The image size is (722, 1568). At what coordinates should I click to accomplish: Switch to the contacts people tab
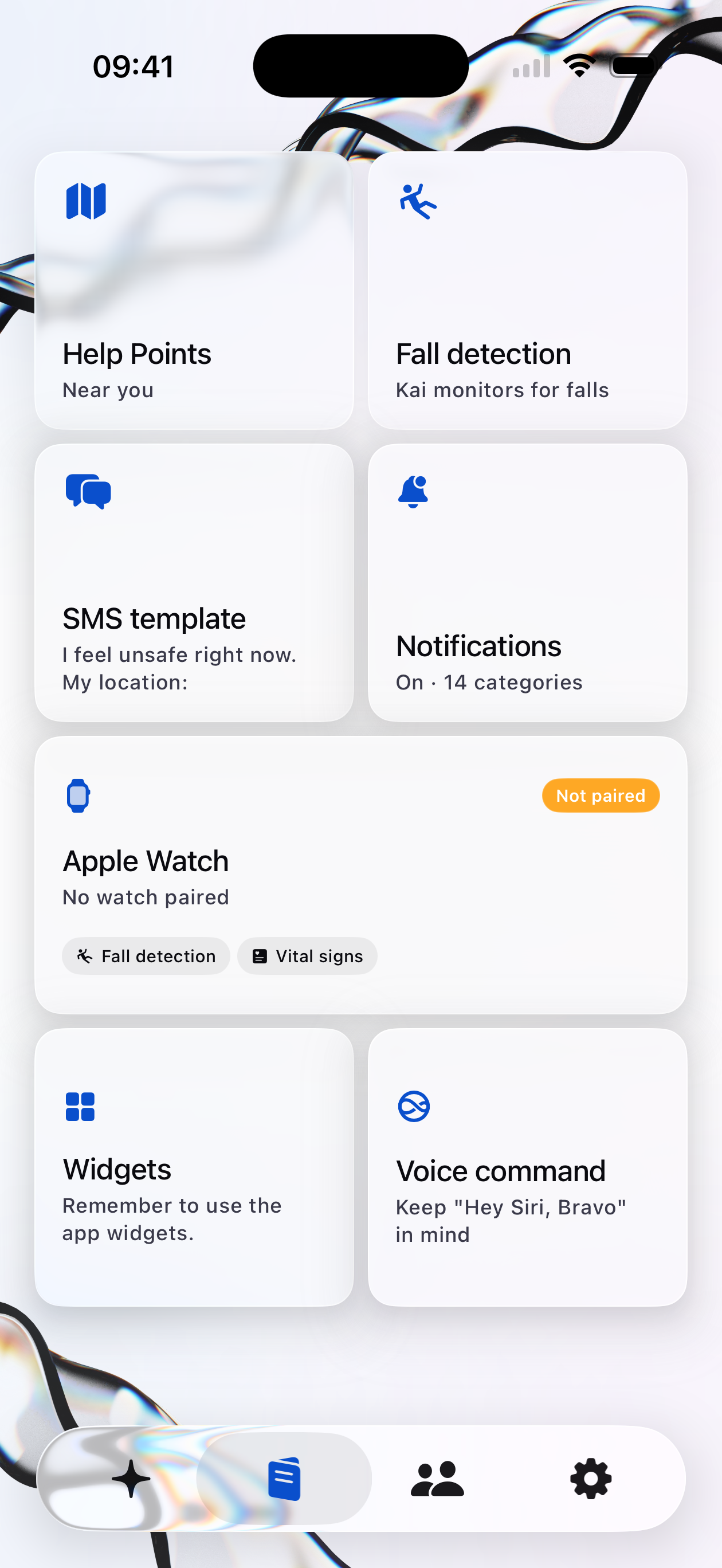click(x=437, y=1479)
